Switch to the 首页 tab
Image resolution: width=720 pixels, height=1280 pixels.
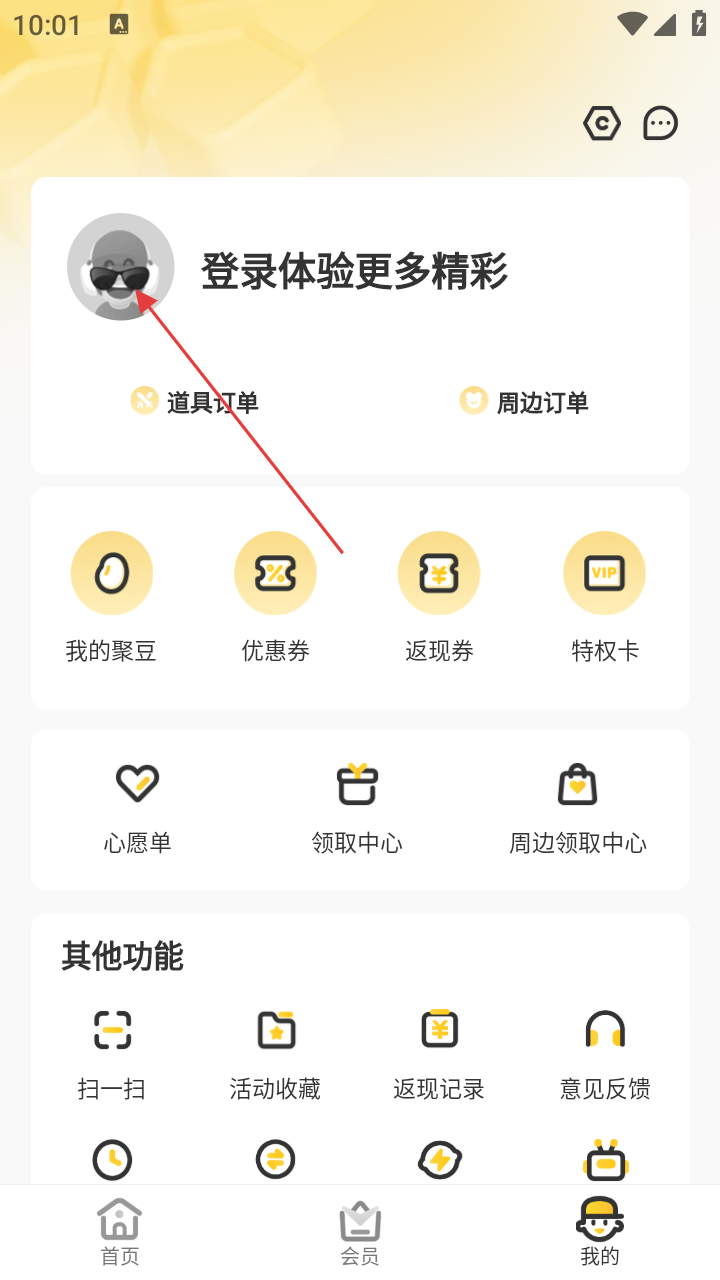tap(120, 1232)
